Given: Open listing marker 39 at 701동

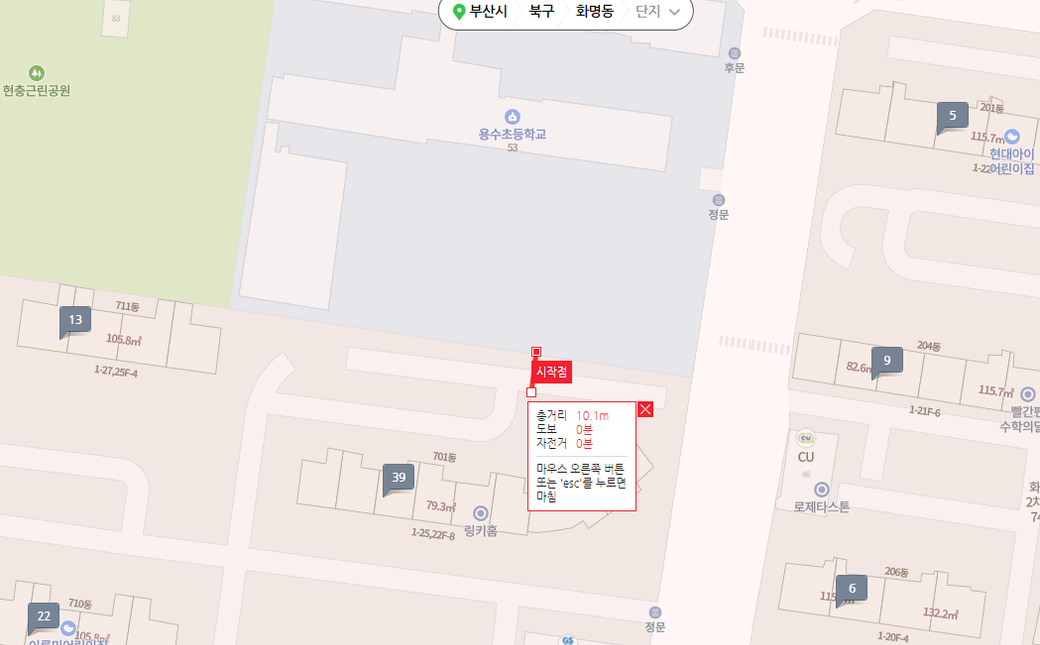Looking at the screenshot, I should pyautogui.click(x=398, y=478).
